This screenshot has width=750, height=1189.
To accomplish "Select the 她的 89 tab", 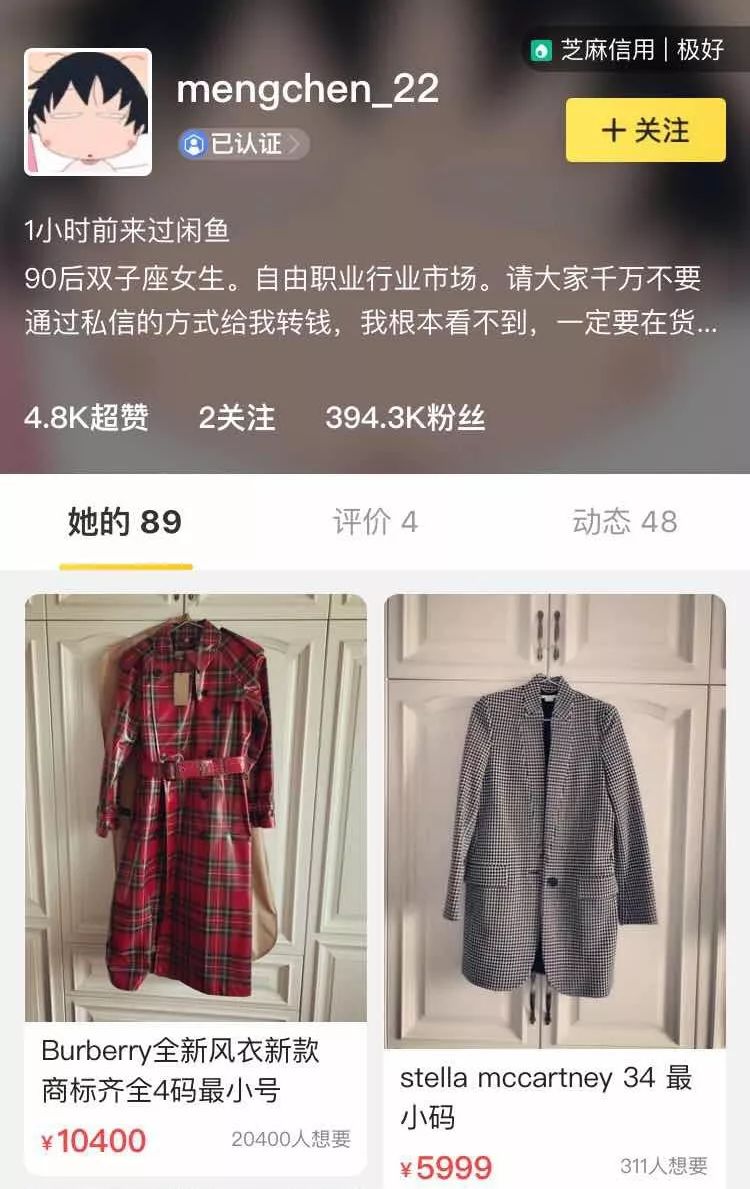I will click(125, 521).
